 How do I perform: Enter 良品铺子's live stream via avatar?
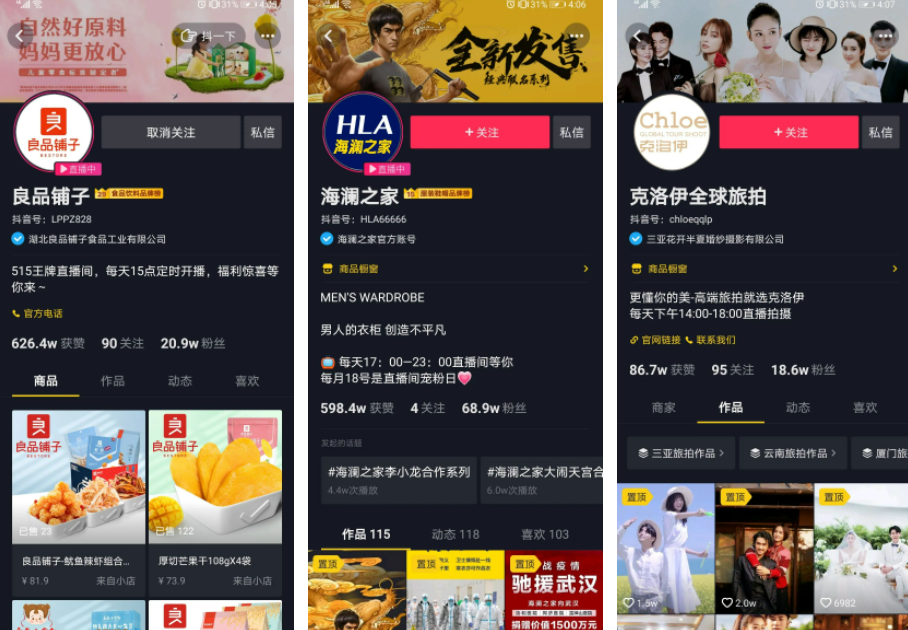[54, 133]
